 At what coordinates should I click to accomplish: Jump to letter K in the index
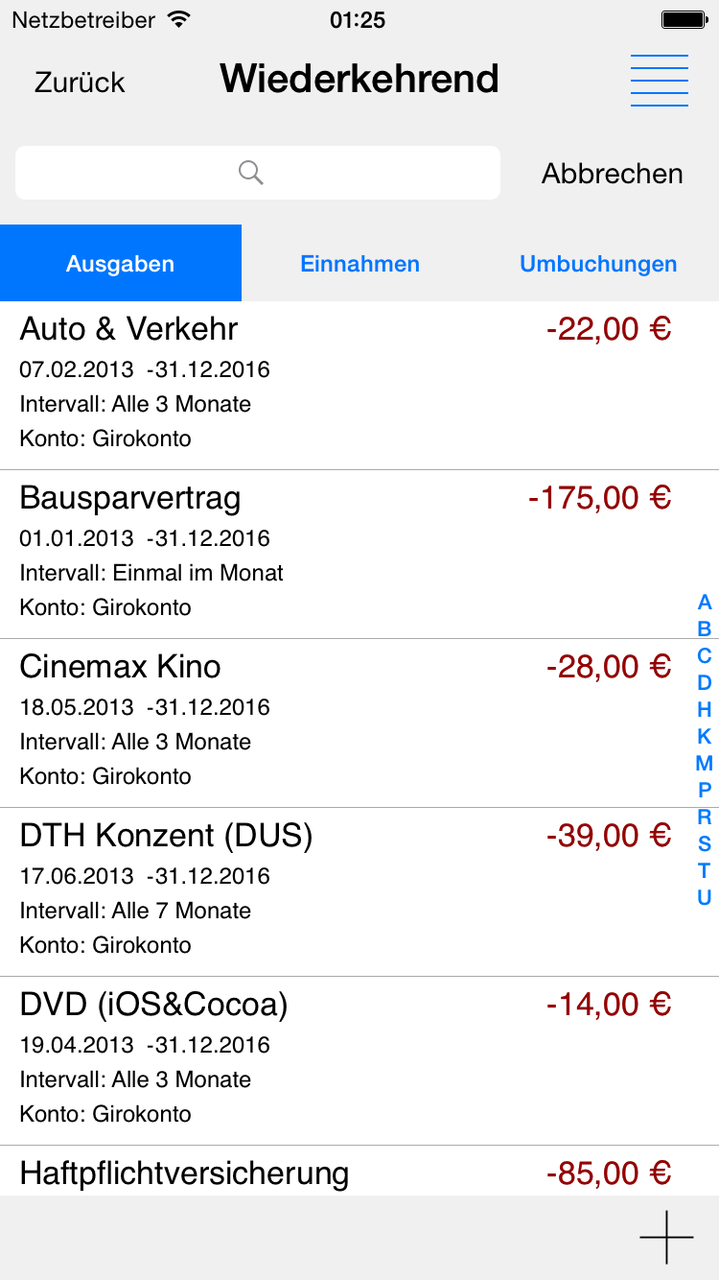pos(704,736)
